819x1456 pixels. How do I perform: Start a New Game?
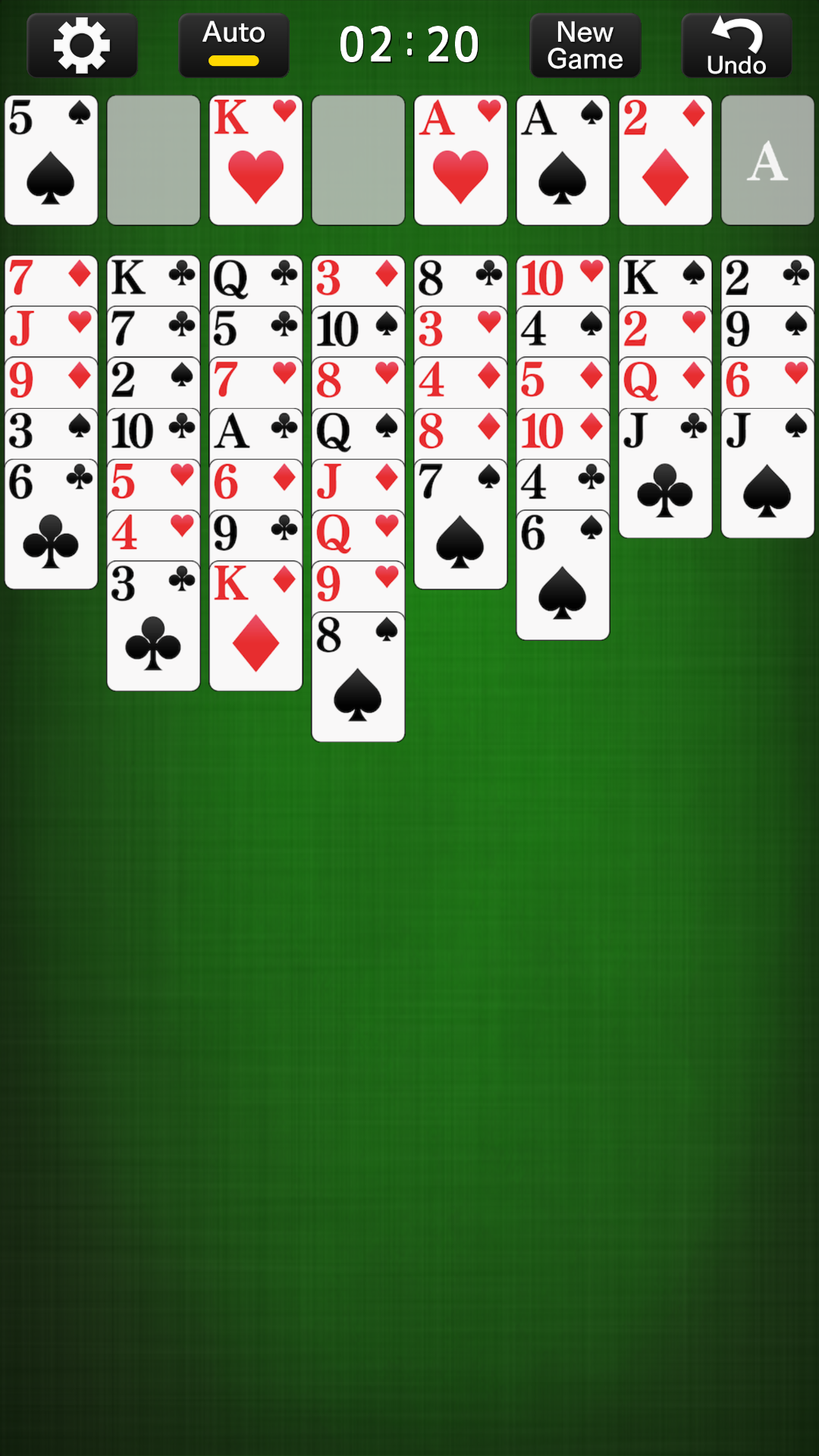click(x=585, y=45)
